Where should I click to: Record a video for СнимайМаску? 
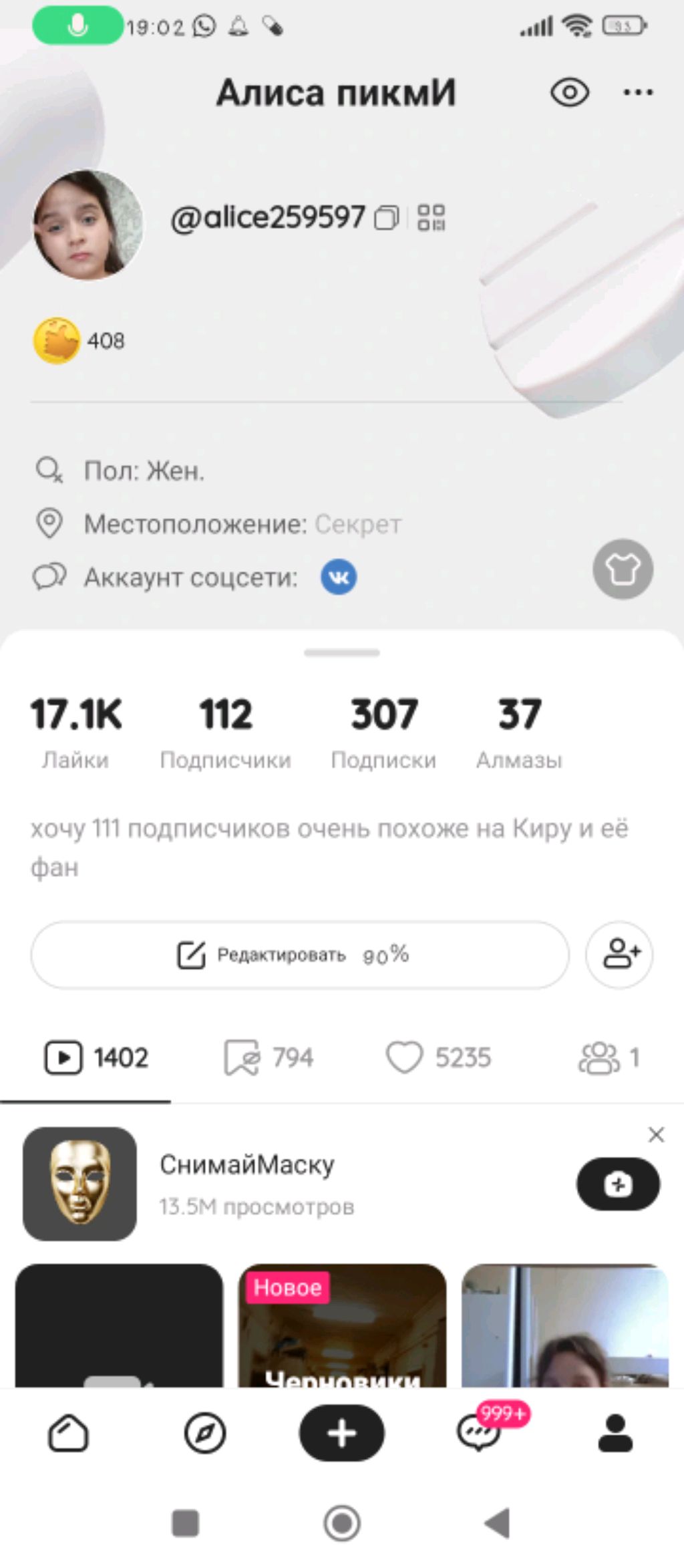(618, 1184)
